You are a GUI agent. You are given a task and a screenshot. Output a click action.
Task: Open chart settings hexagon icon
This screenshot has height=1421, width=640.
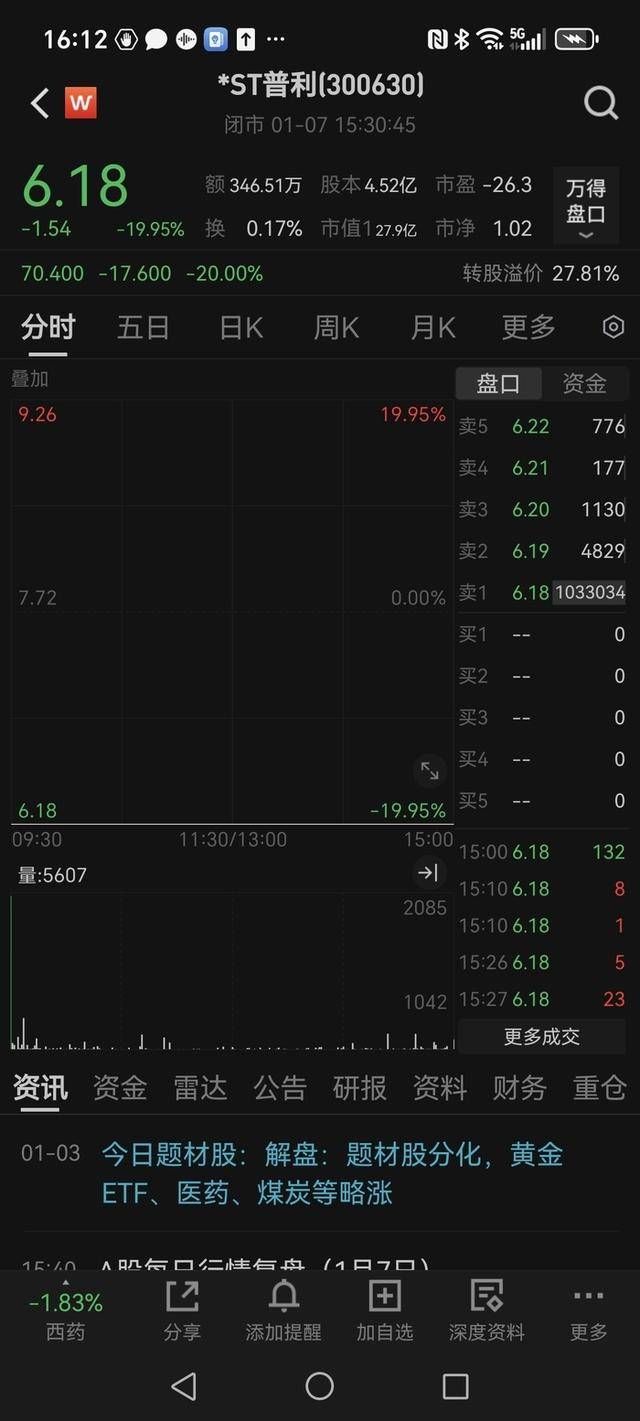(x=613, y=327)
